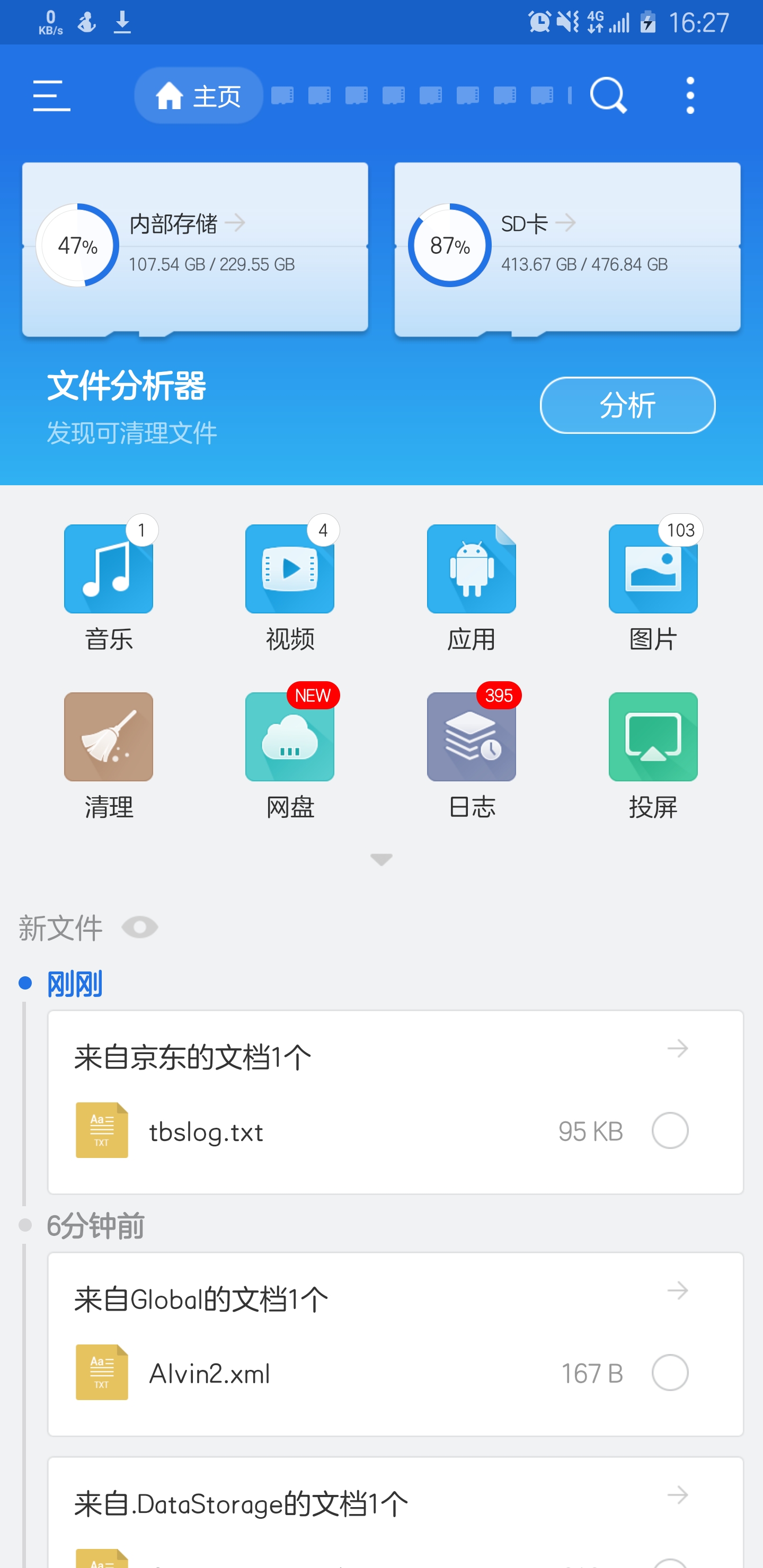Open the 日志 log tool
763x1568 pixels.
(x=472, y=755)
